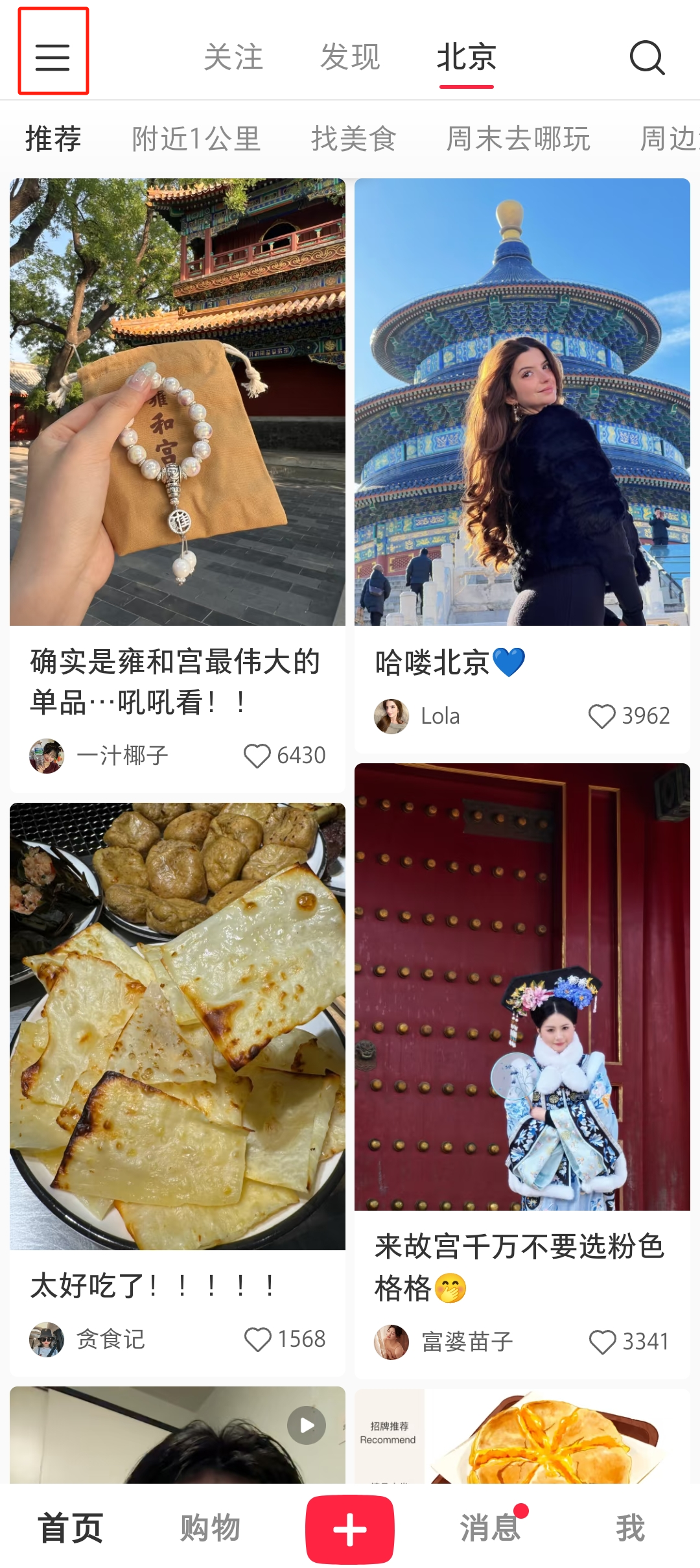
Task: Create a new post with plus button
Action: click(x=350, y=1529)
